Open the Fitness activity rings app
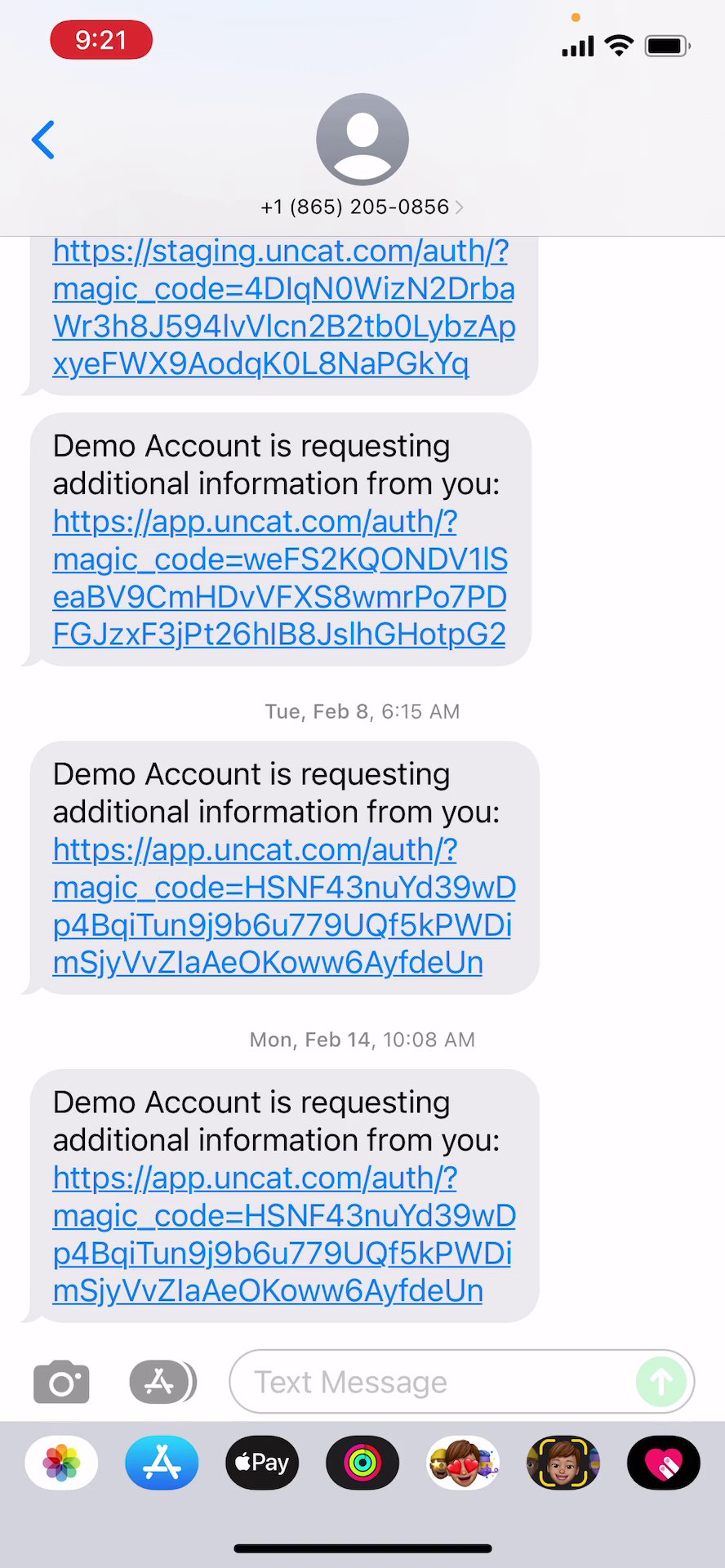 (362, 1463)
